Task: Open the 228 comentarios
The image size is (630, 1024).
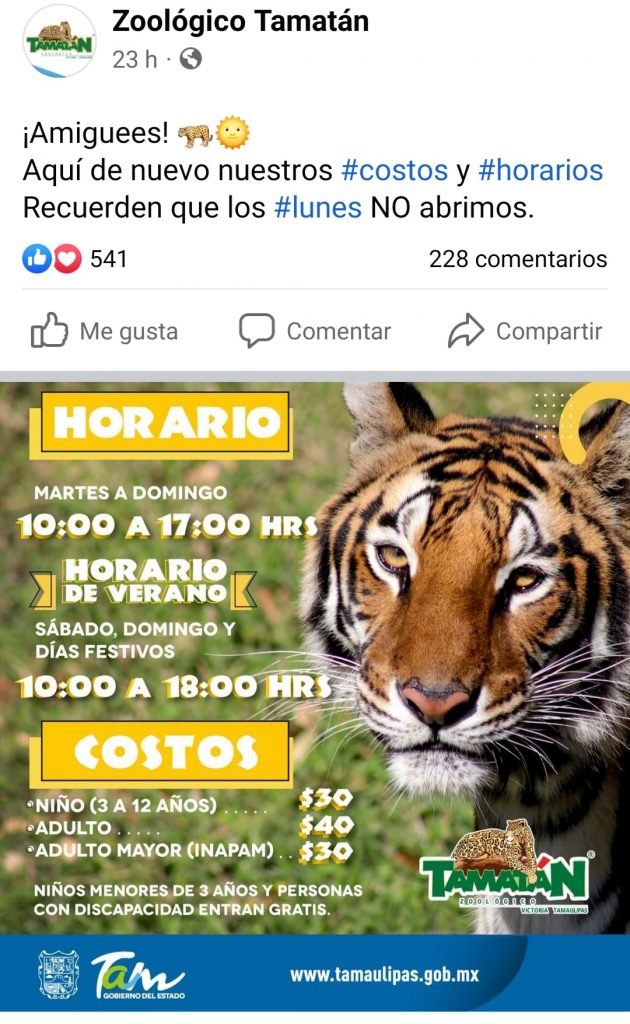Action: [x=517, y=259]
